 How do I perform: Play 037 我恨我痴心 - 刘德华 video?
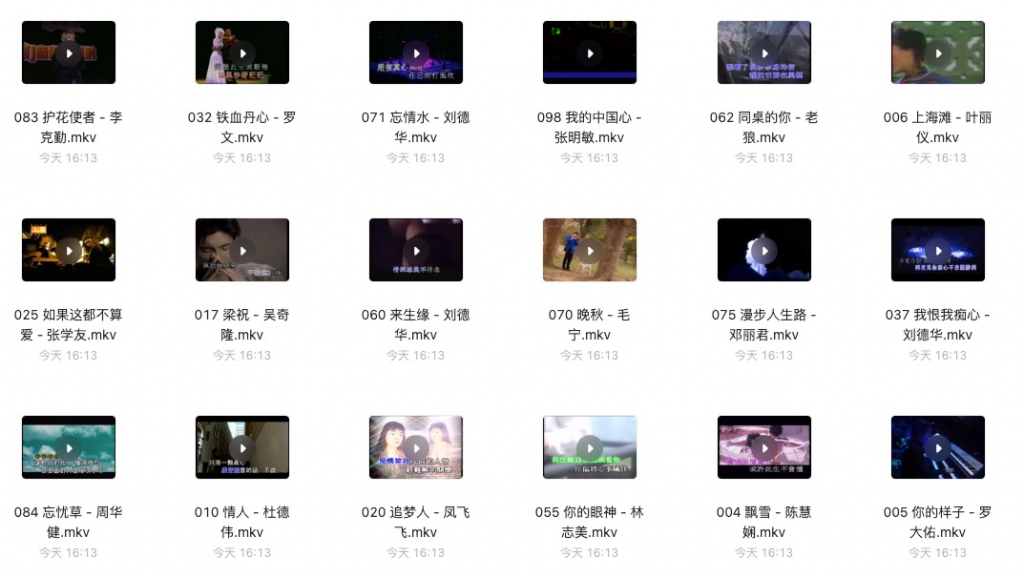938,250
